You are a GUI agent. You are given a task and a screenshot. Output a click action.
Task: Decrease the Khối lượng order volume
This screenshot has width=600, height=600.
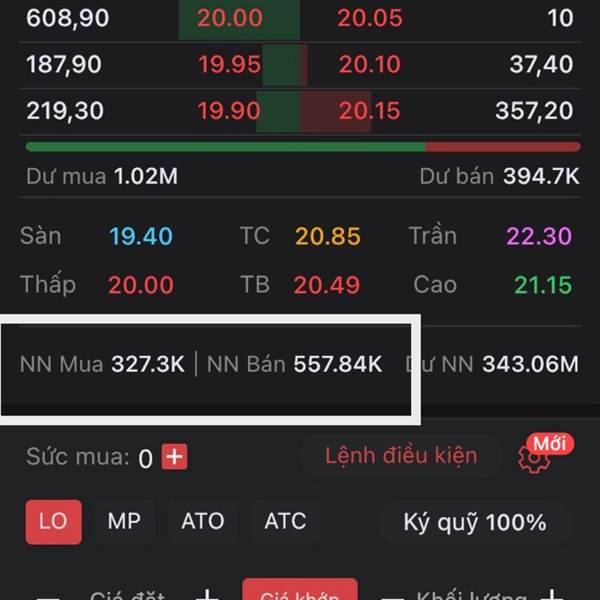point(391,594)
